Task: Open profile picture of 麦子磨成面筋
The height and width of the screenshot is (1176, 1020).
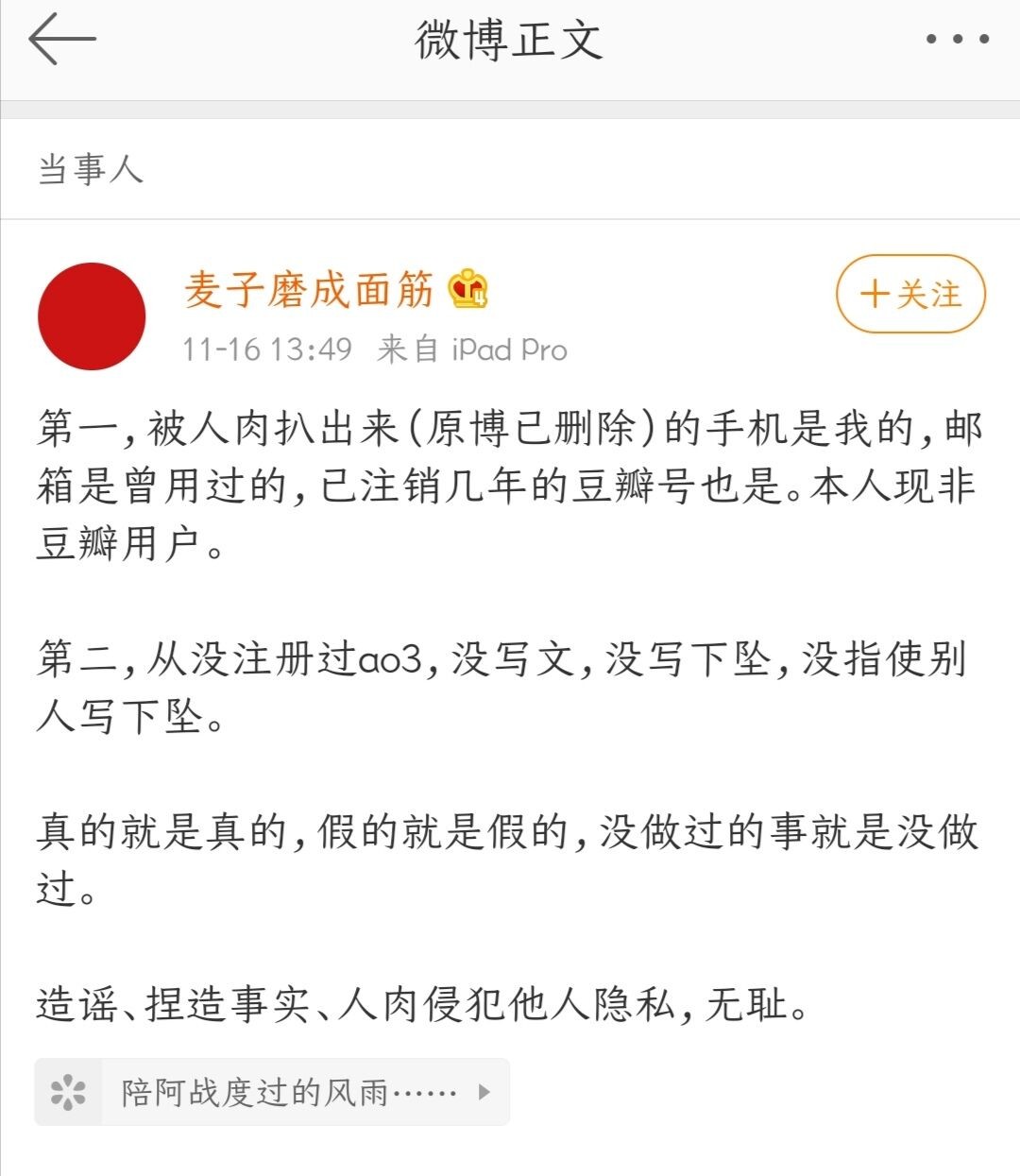Action: tap(92, 316)
